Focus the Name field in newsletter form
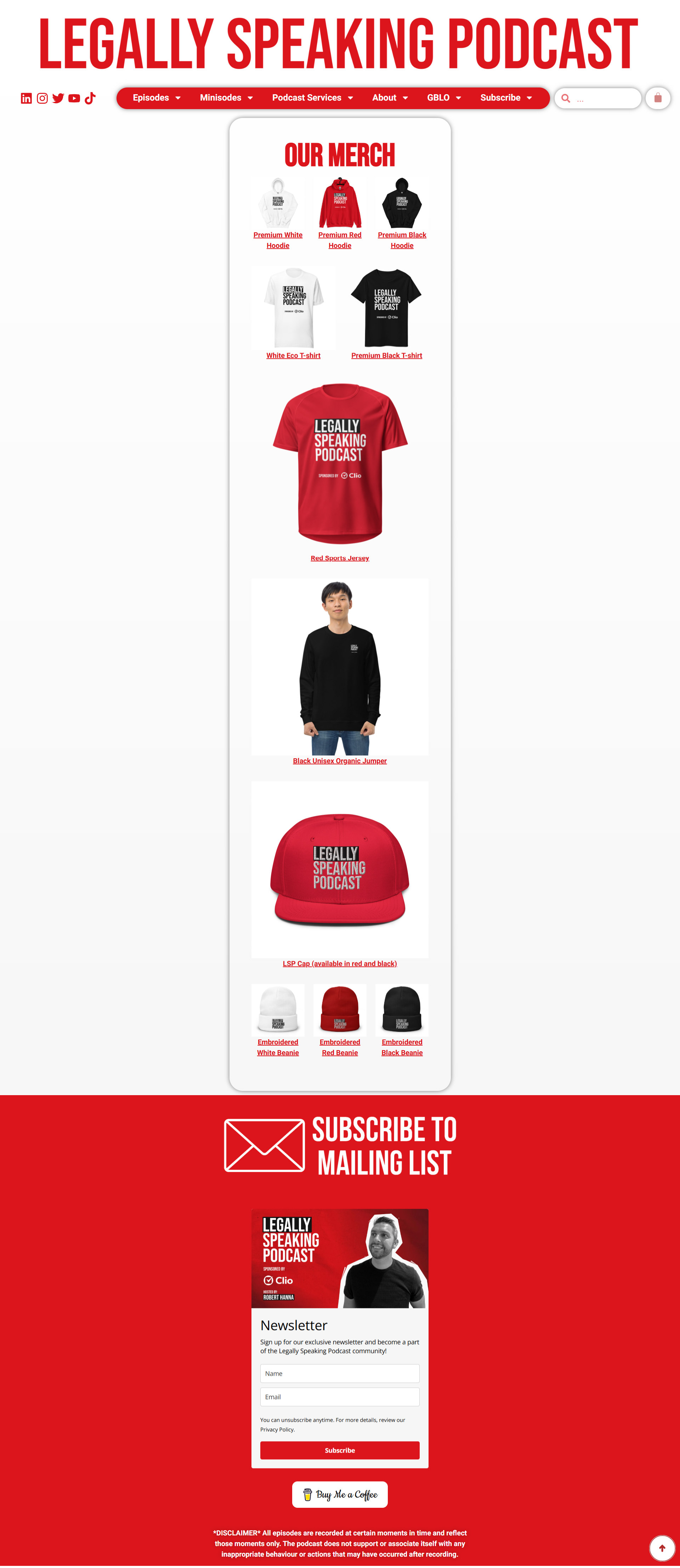The image size is (680, 1568). tap(340, 1373)
